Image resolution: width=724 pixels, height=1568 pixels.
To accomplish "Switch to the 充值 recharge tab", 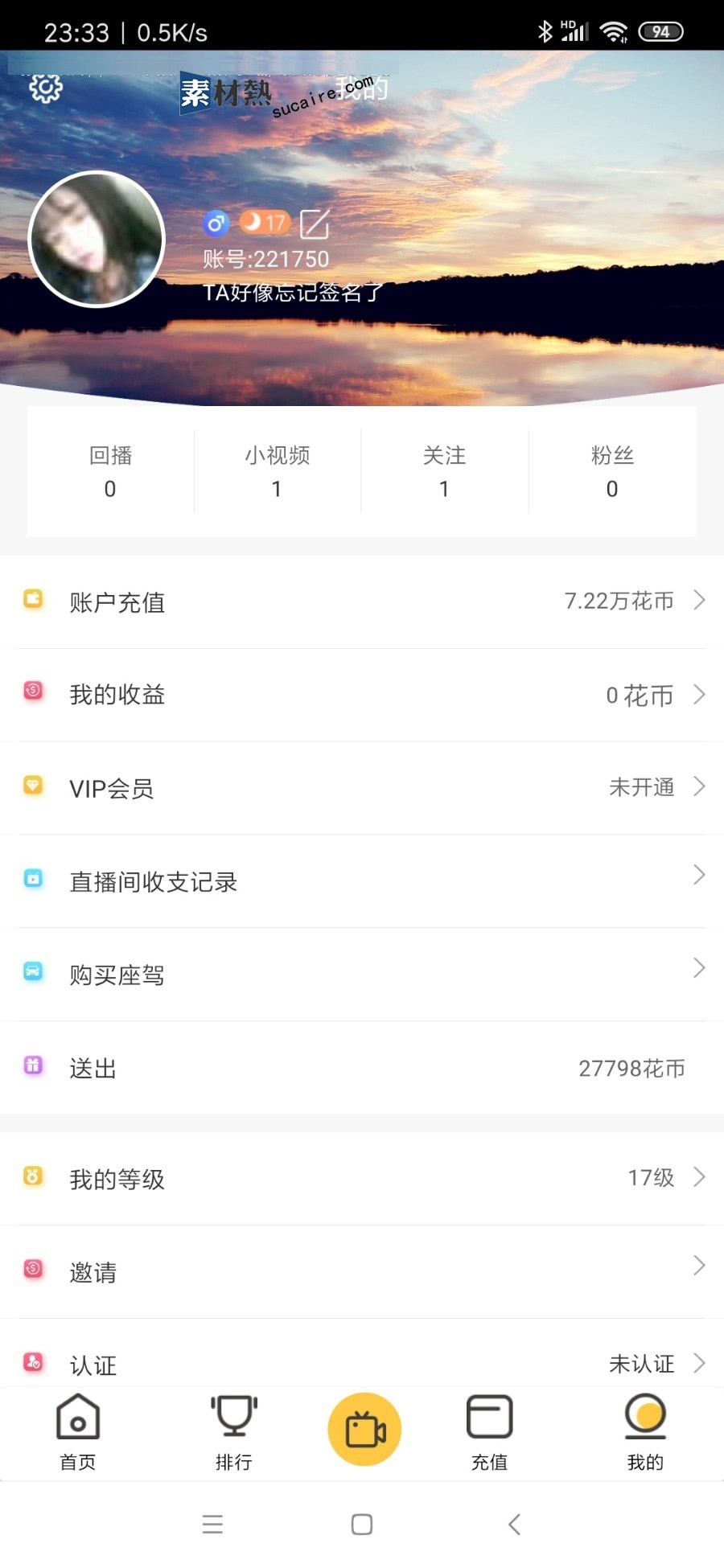I will [x=489, y=1432].
